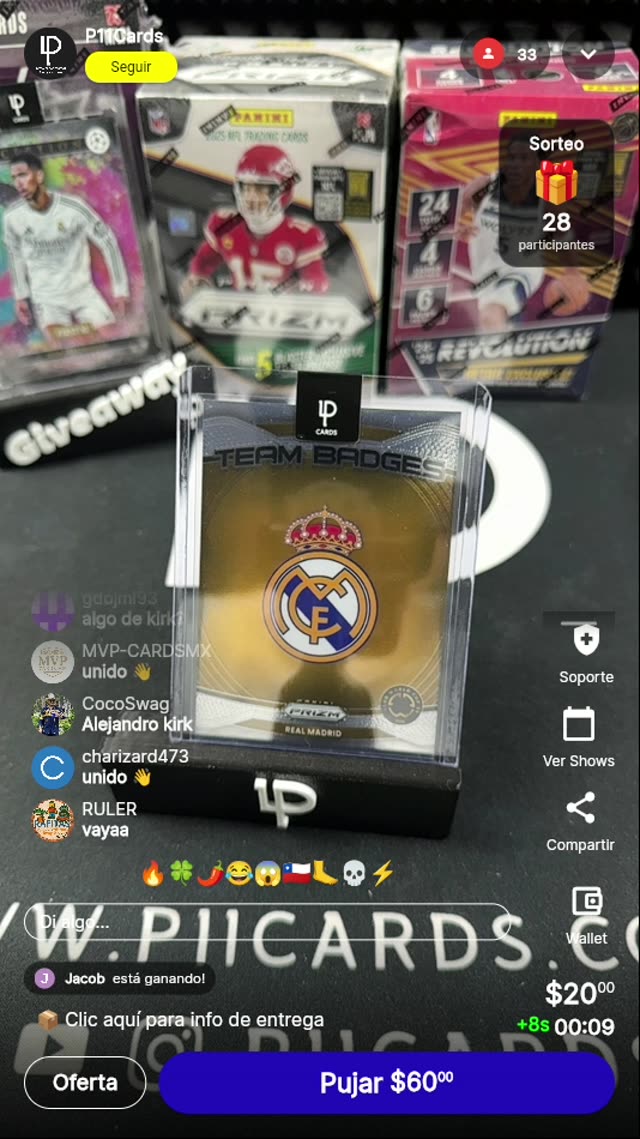Open the Wallet

click(586, 912)
